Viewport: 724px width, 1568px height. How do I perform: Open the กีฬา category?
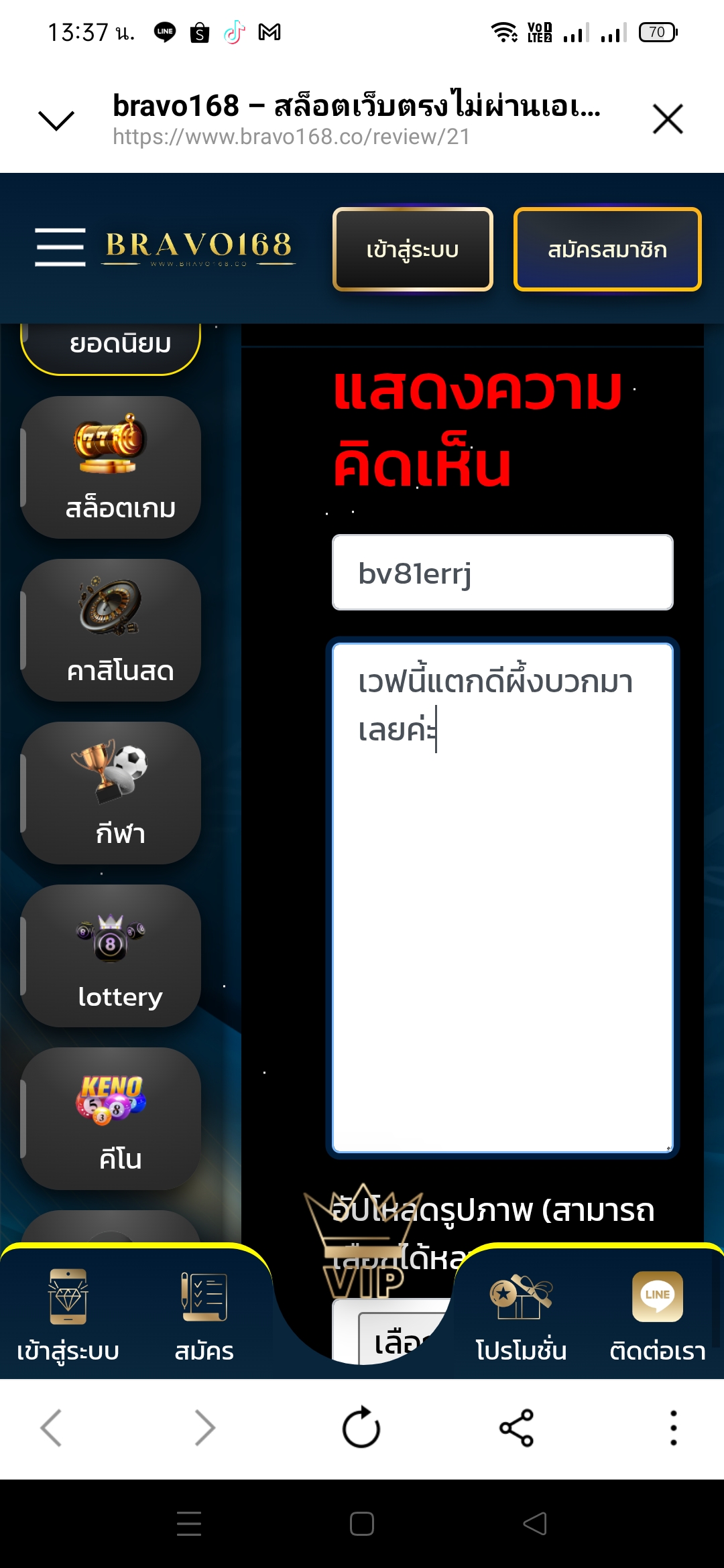(x=111, y=793)
